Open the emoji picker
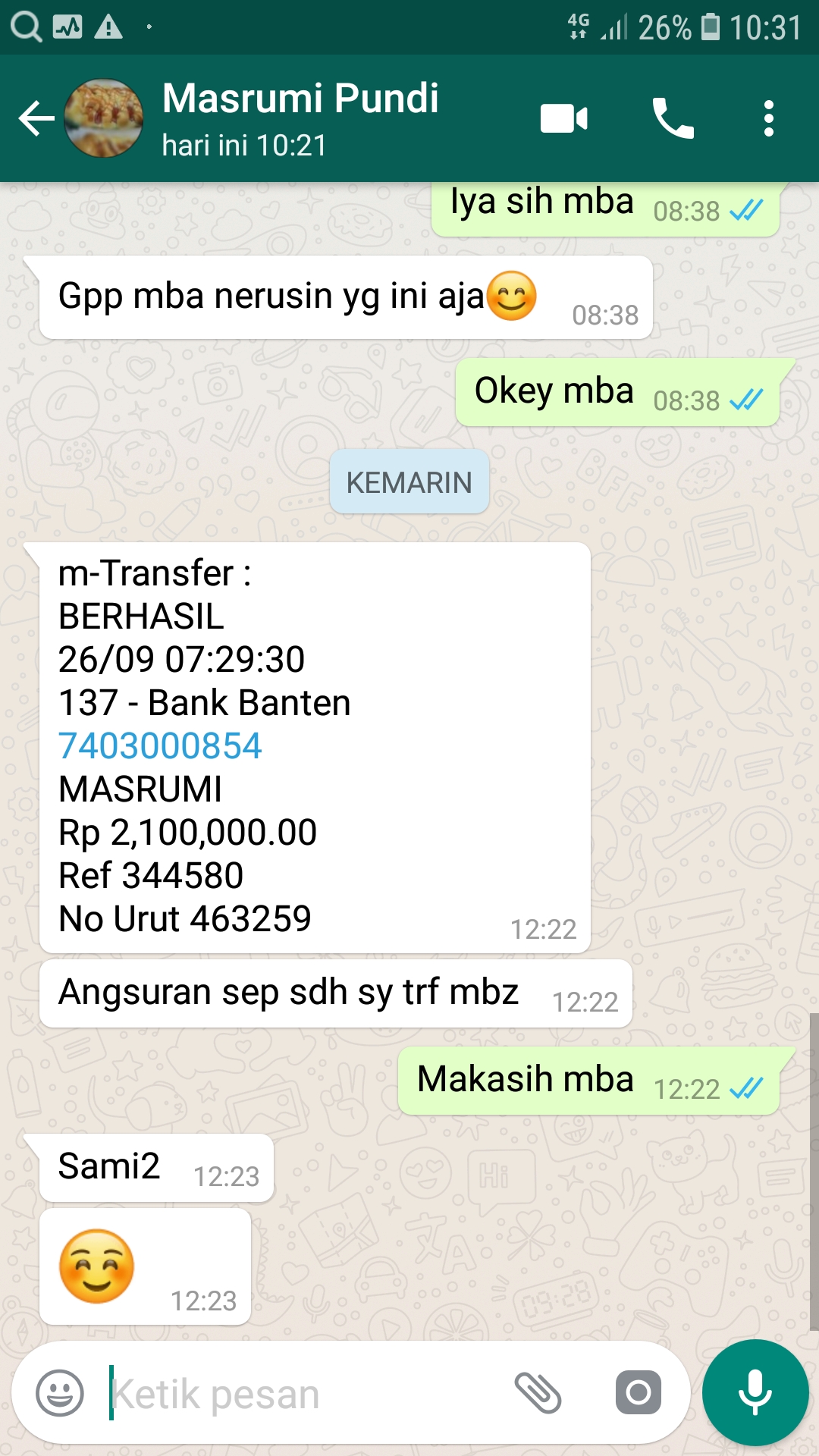 pos(60,1393)
